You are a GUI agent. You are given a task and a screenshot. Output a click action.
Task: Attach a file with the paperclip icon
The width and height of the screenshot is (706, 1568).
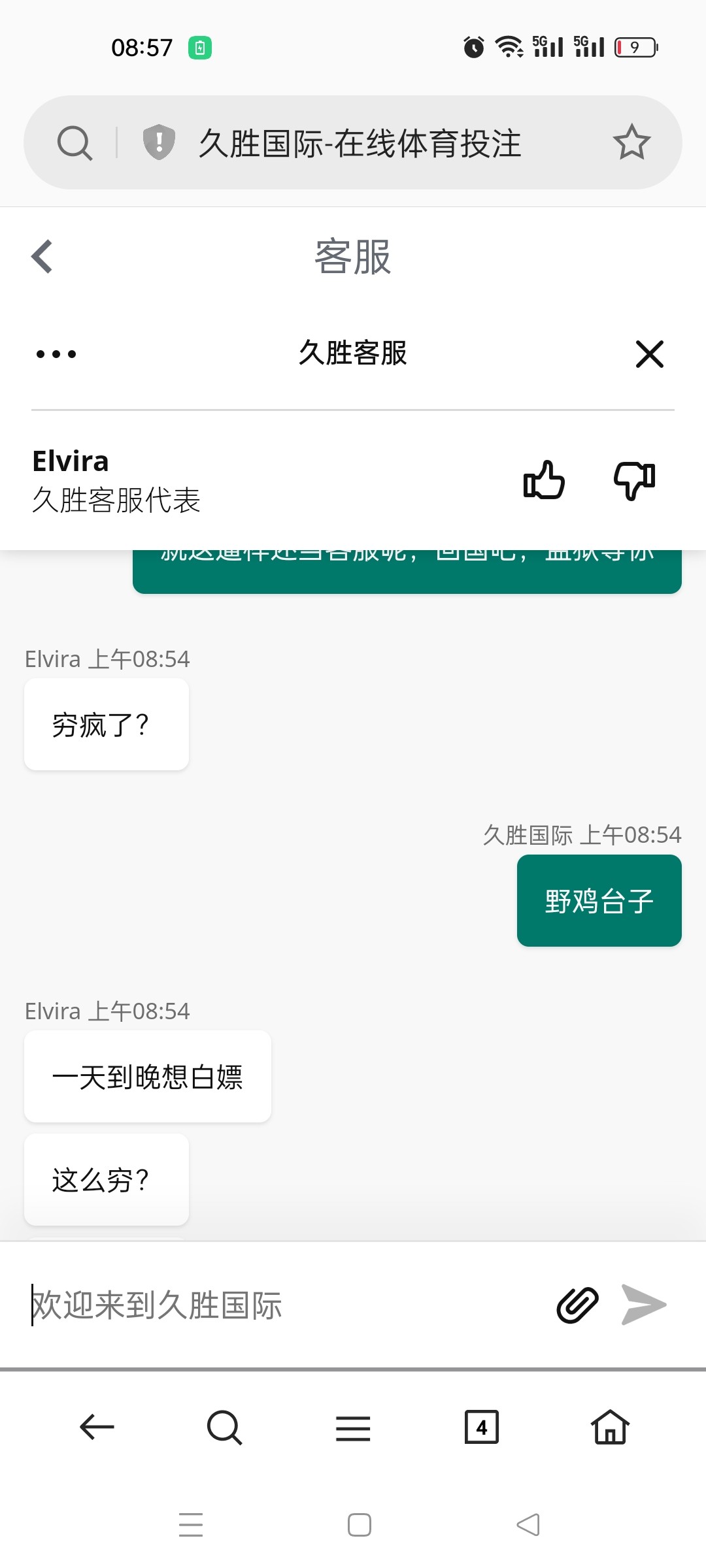[577, 1305]
